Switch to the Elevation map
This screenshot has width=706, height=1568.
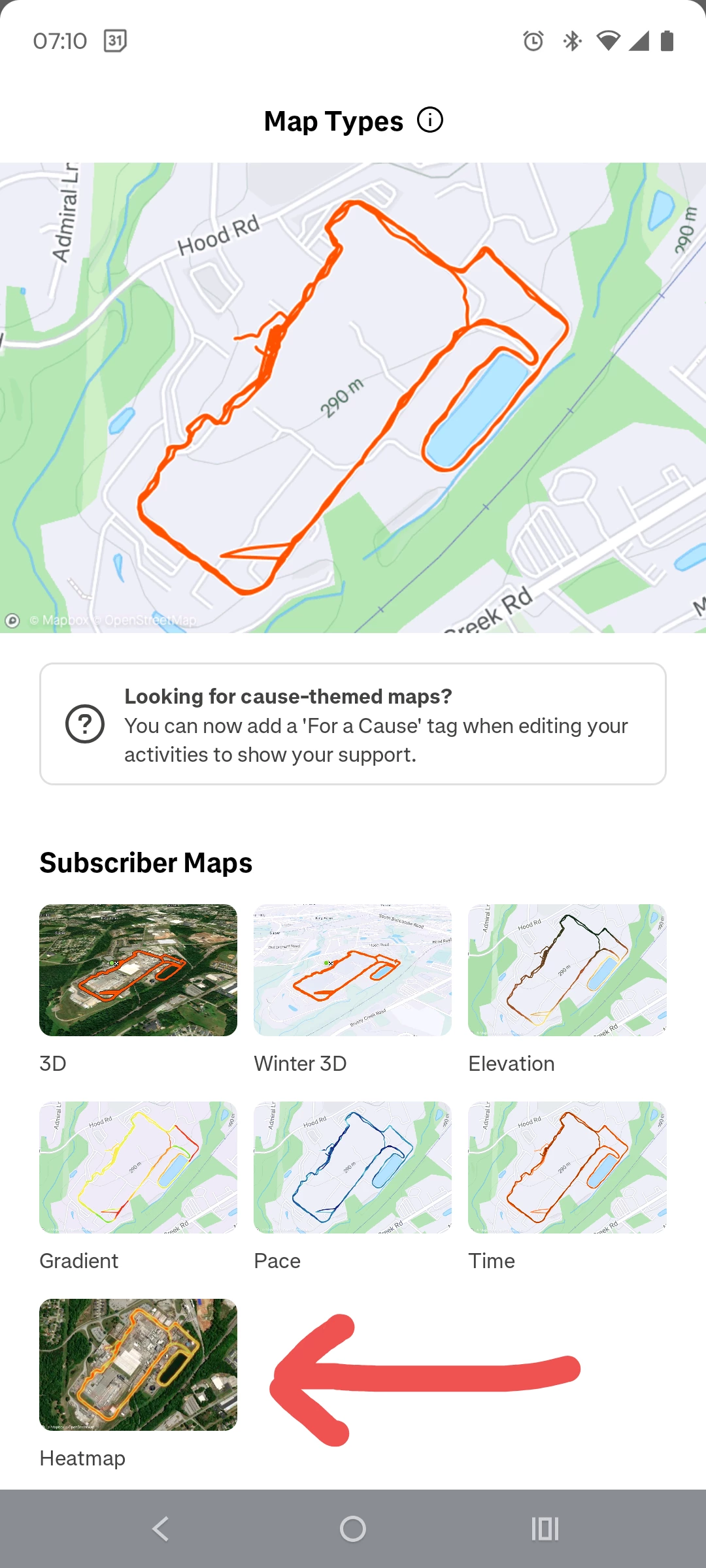(x=567, y=970)
